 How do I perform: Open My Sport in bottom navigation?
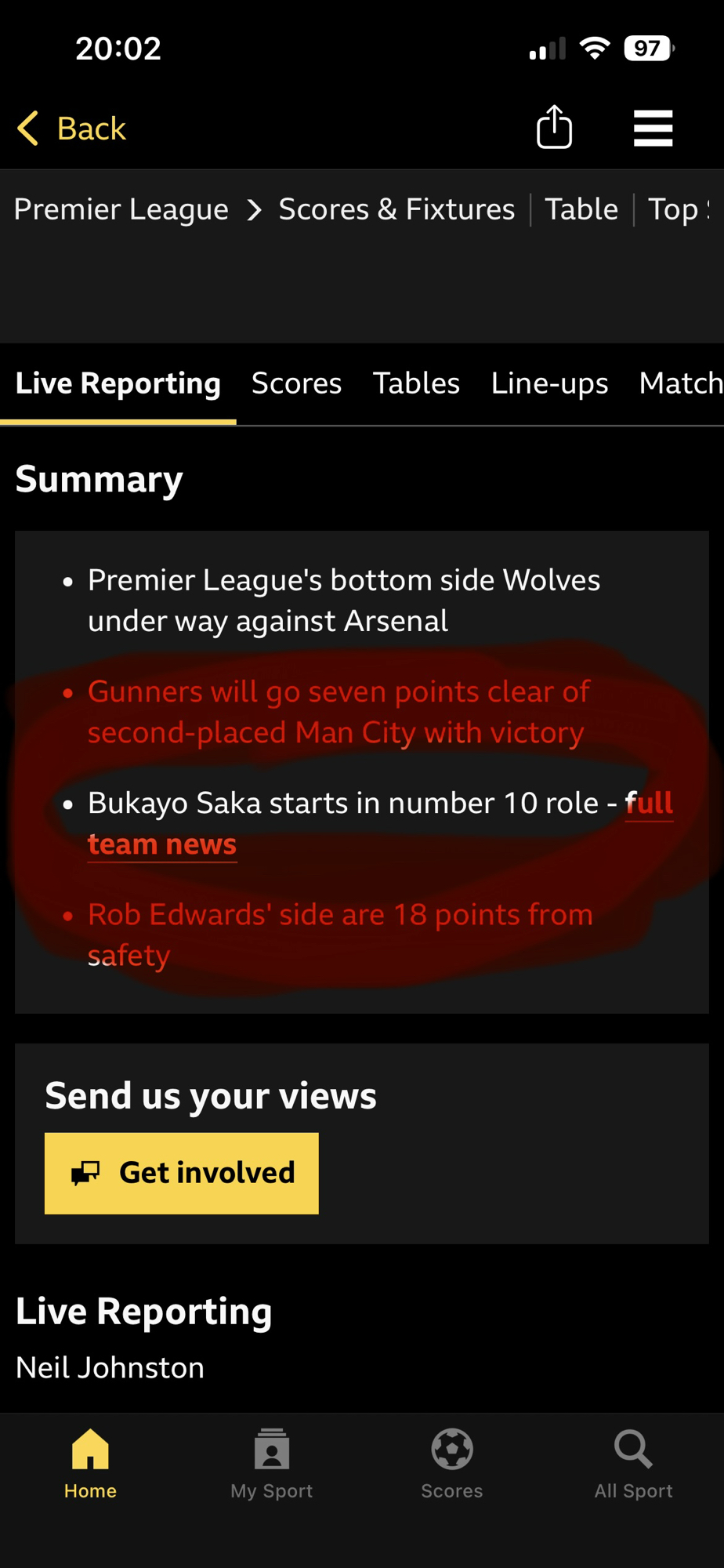click(x=272, y=1463)
